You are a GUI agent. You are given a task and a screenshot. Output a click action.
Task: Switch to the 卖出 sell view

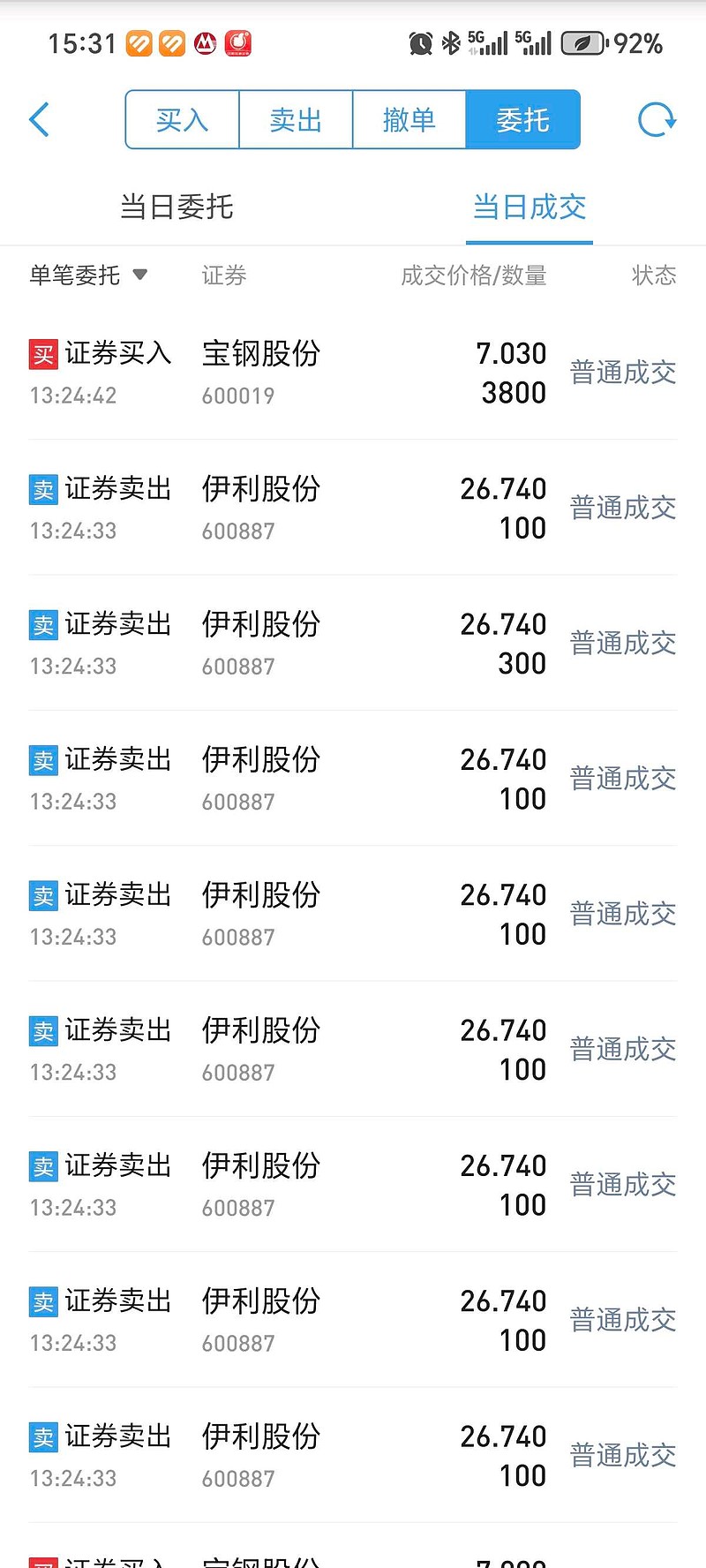pos(295,119)
